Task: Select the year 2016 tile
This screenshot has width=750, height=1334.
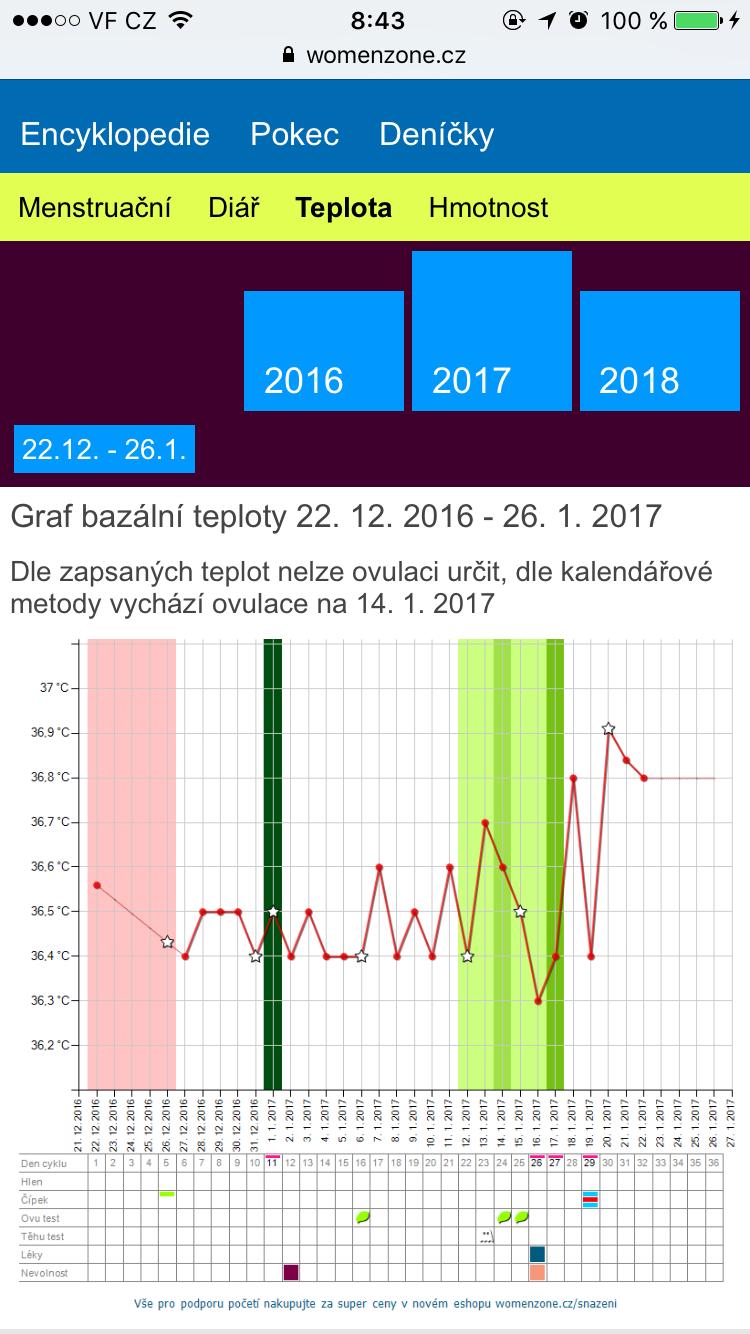Action: (x=323, y=350)
